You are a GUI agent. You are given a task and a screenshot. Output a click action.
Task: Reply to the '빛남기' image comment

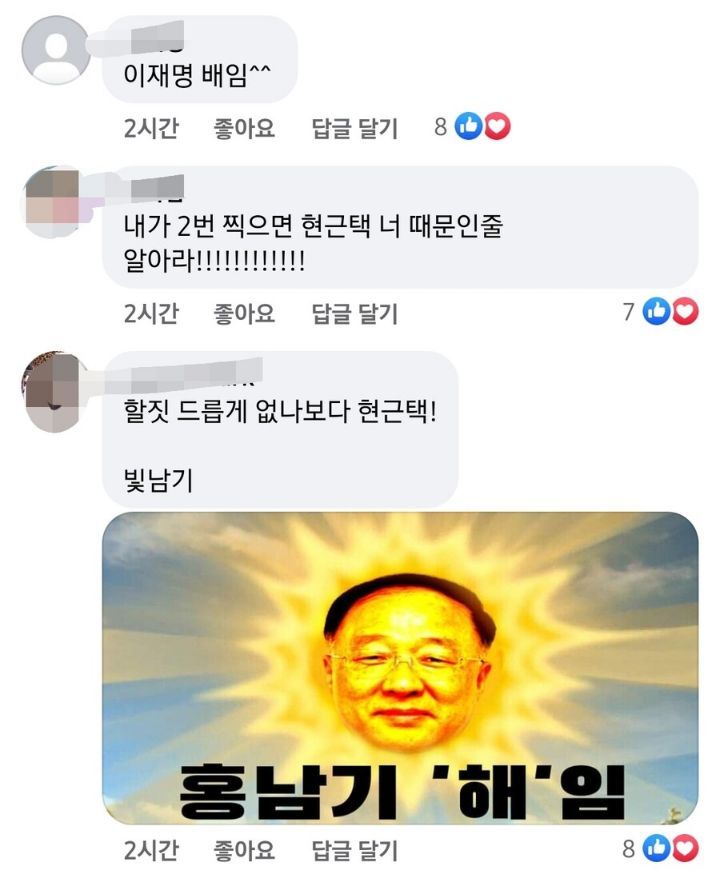354,851
